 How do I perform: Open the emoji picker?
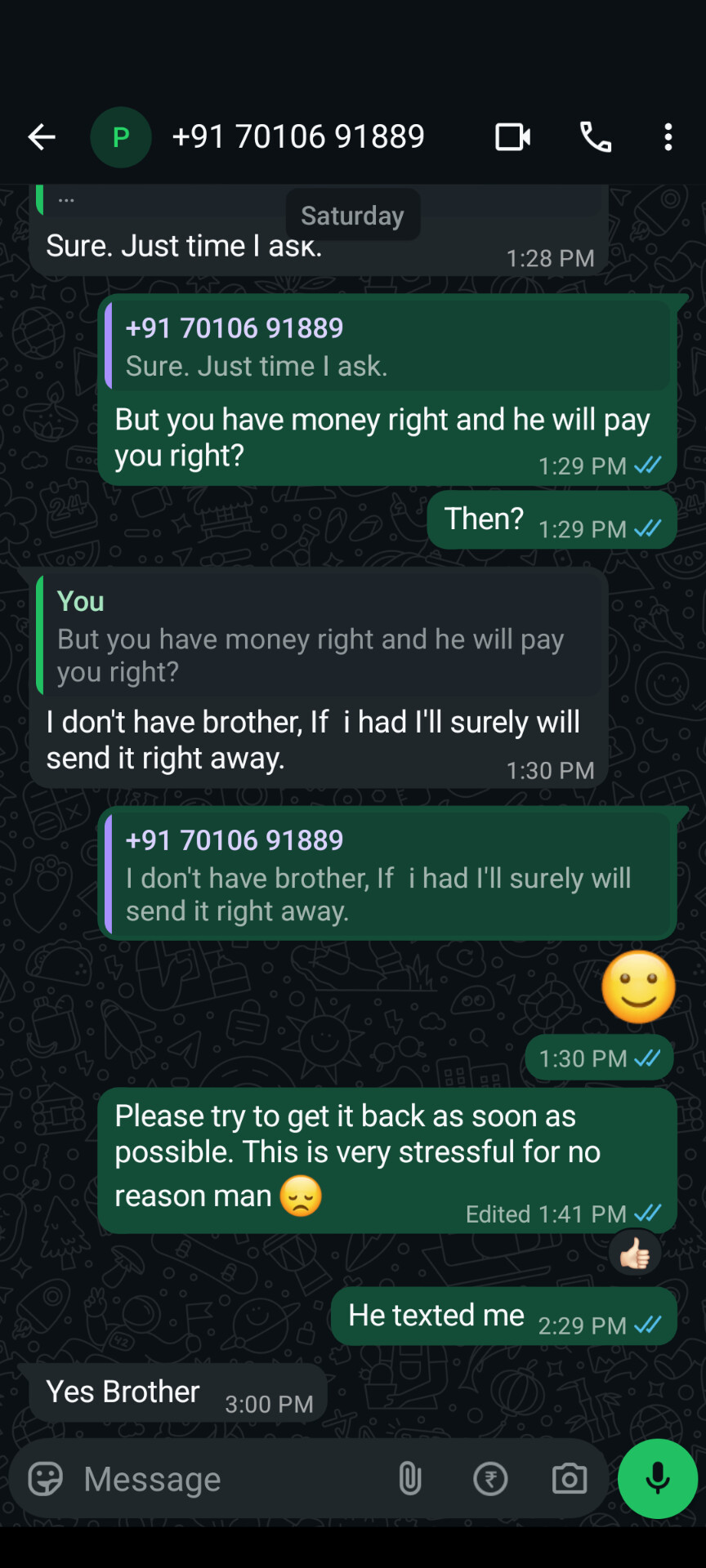point(45,1479)
